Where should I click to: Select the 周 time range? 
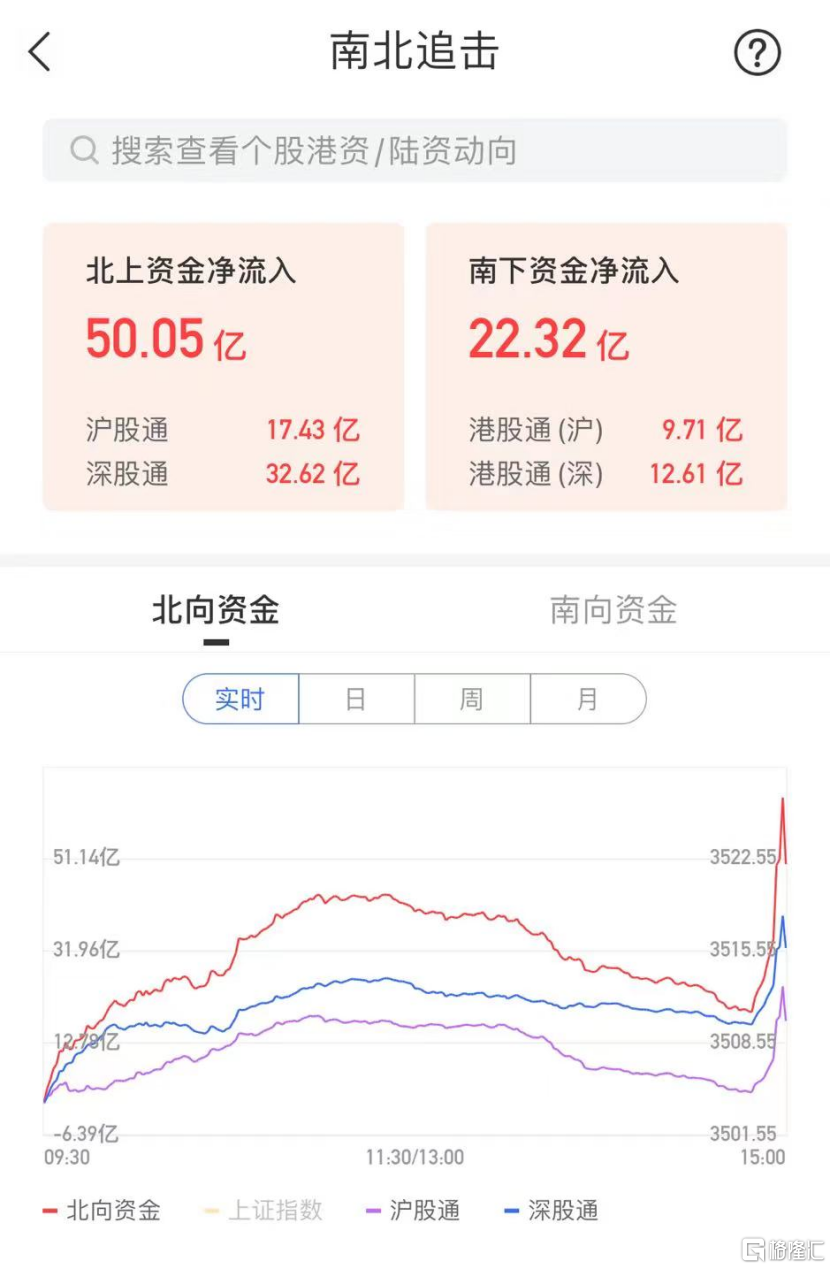point(472,699)
